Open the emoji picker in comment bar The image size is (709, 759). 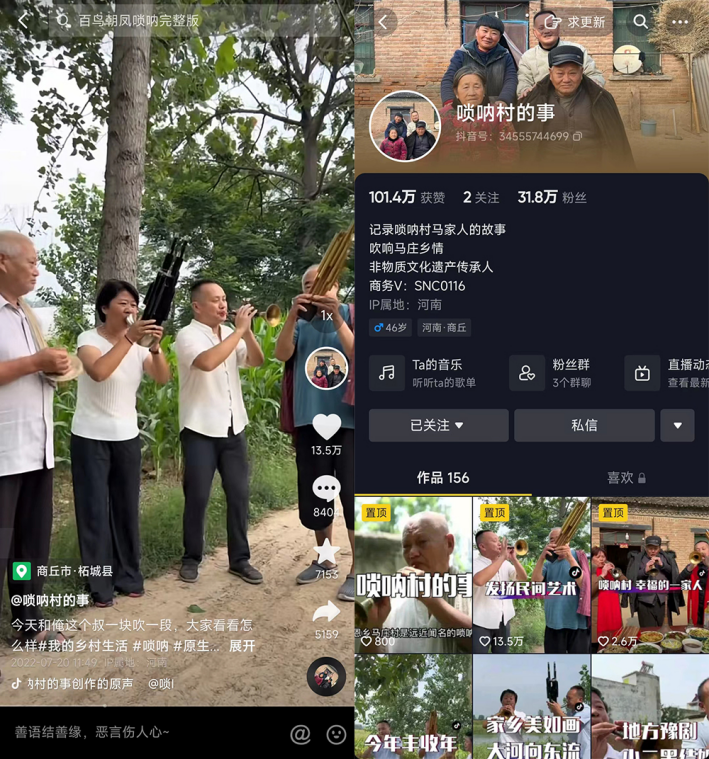(x=337, y=735)
